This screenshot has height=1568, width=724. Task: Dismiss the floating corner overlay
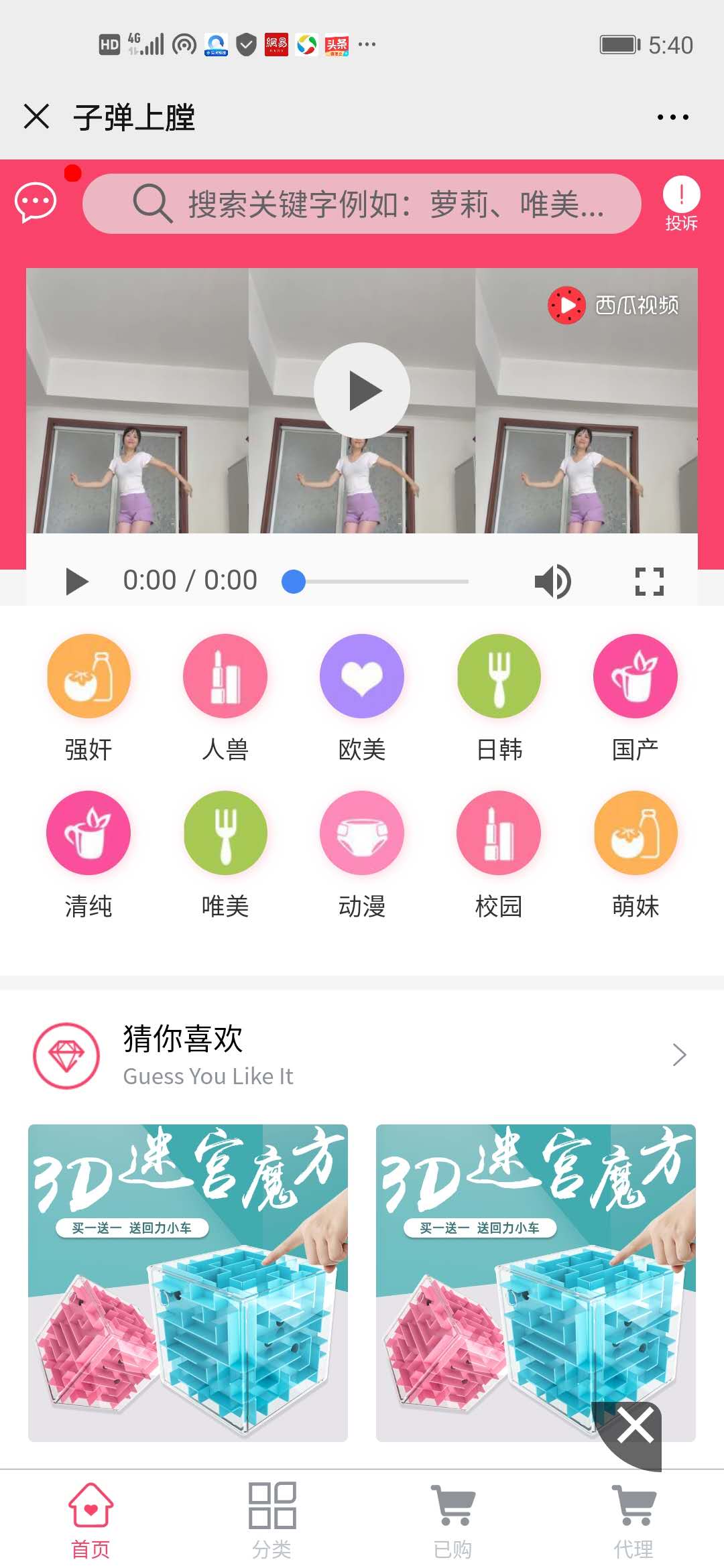[x=635, y=1425]
